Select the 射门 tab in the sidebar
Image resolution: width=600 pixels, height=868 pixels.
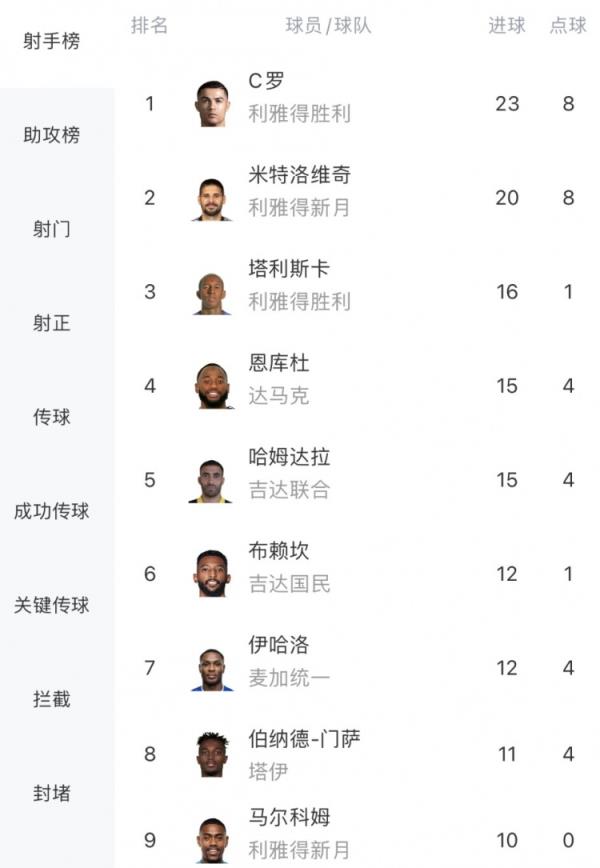click(51, 229)
